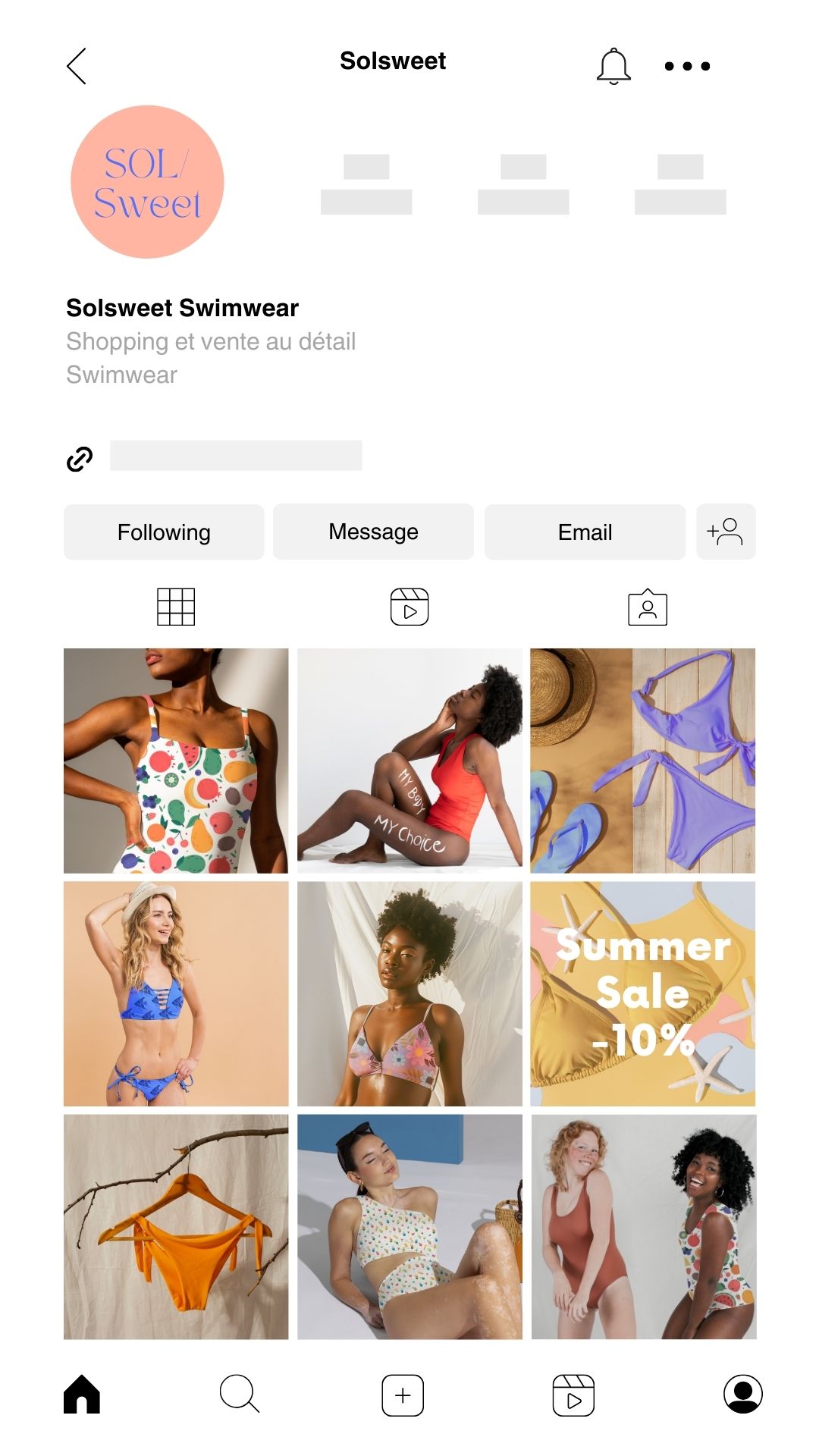The height and width of the screenshot is (1456, 819).
Task: Open the three-dot overflow menu
Action: click(687, 66)
